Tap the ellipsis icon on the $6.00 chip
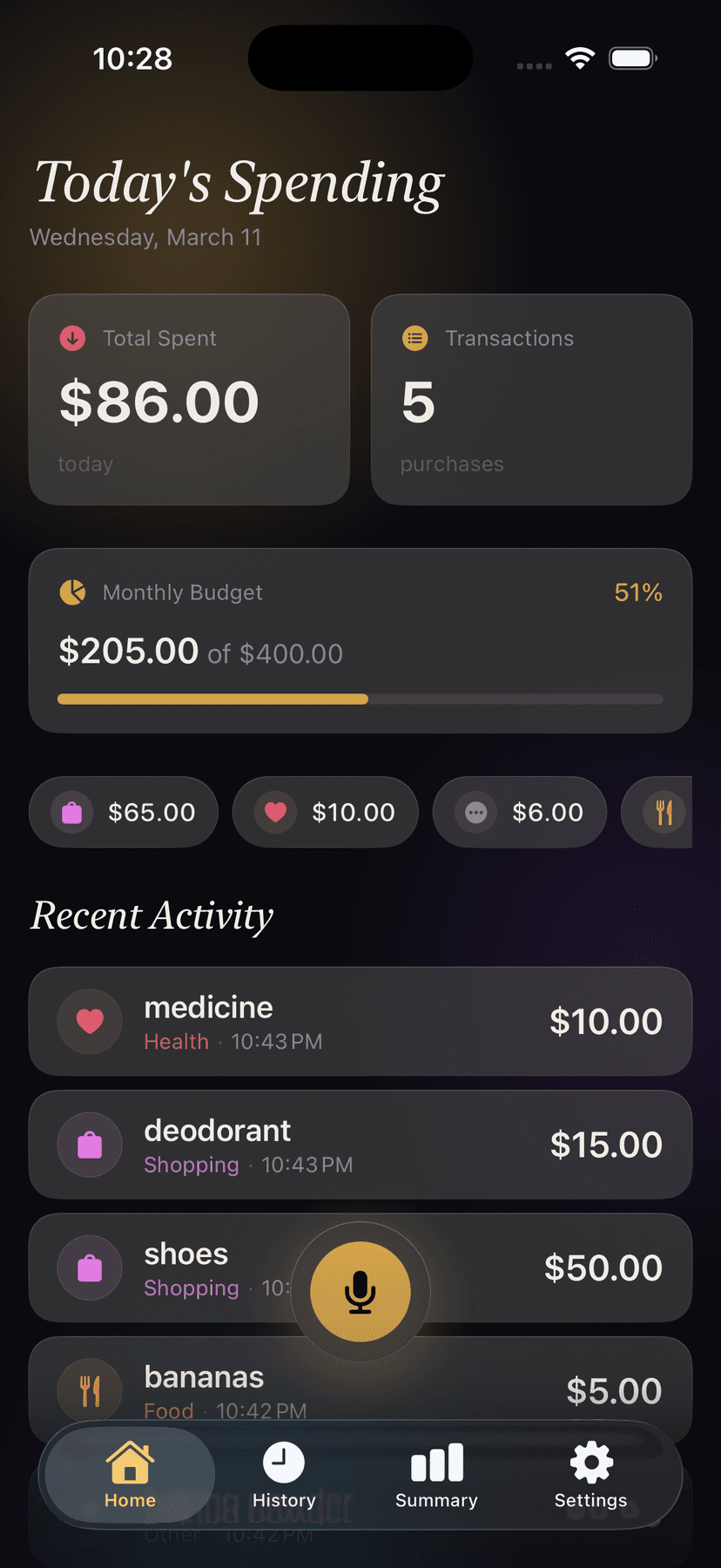The width and height of the screenshot is (721, 1568). pyautogui.click(x=475, y=812)
